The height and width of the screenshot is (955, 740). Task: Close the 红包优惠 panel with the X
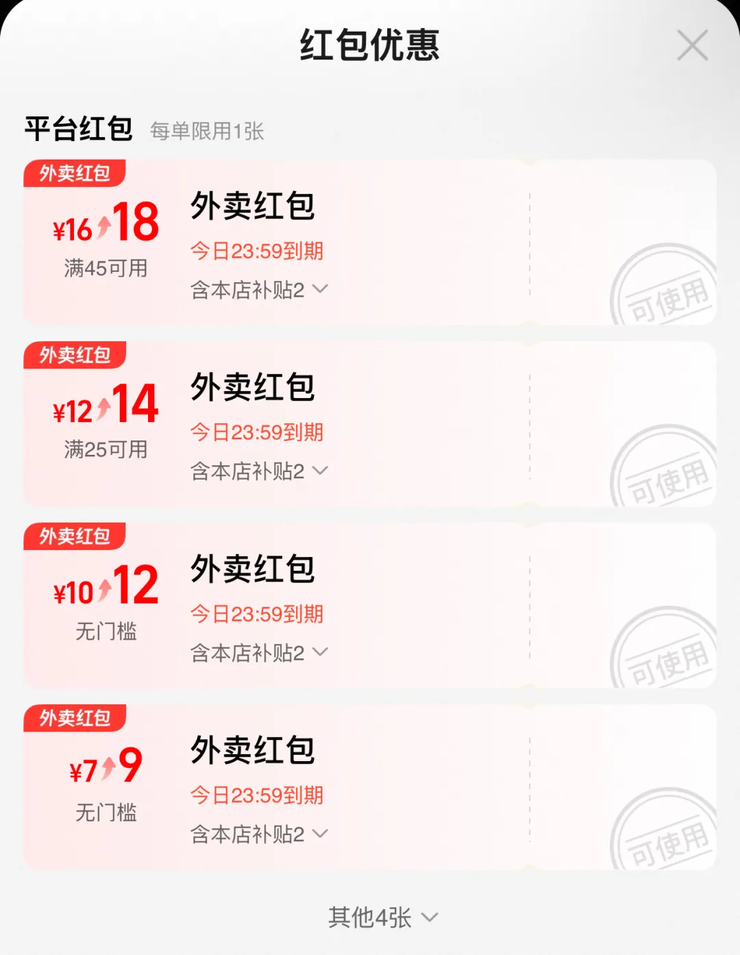click(x=692, y=45)
